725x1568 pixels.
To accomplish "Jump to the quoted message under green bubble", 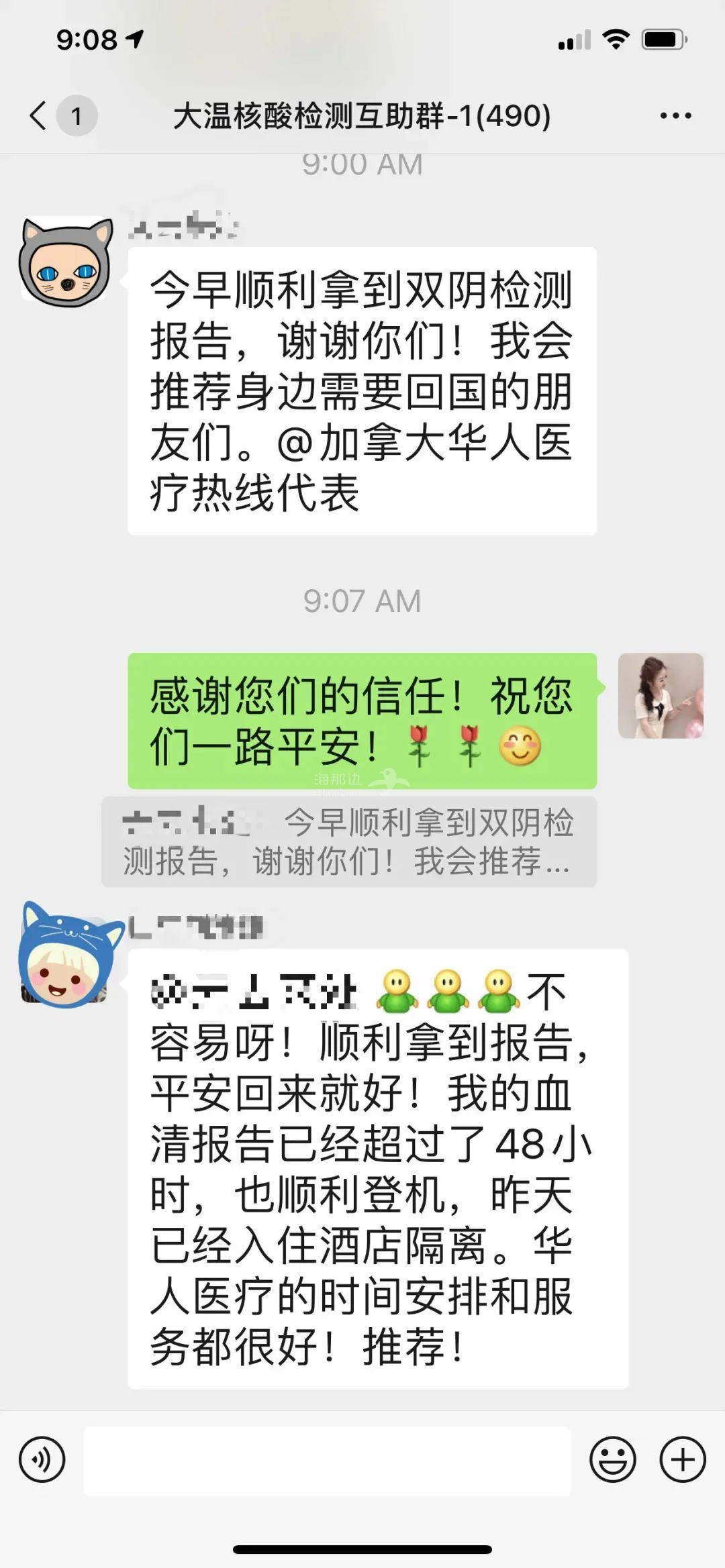I will click(x=348, y=842).
